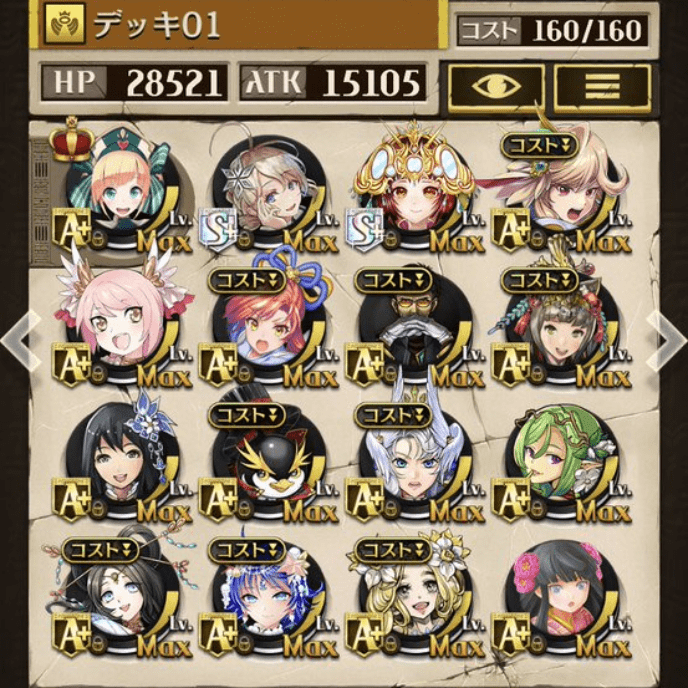
Task: Select the pink-haired character with feather ornaments
Action: pyautogui.click(x=122, y=325)
